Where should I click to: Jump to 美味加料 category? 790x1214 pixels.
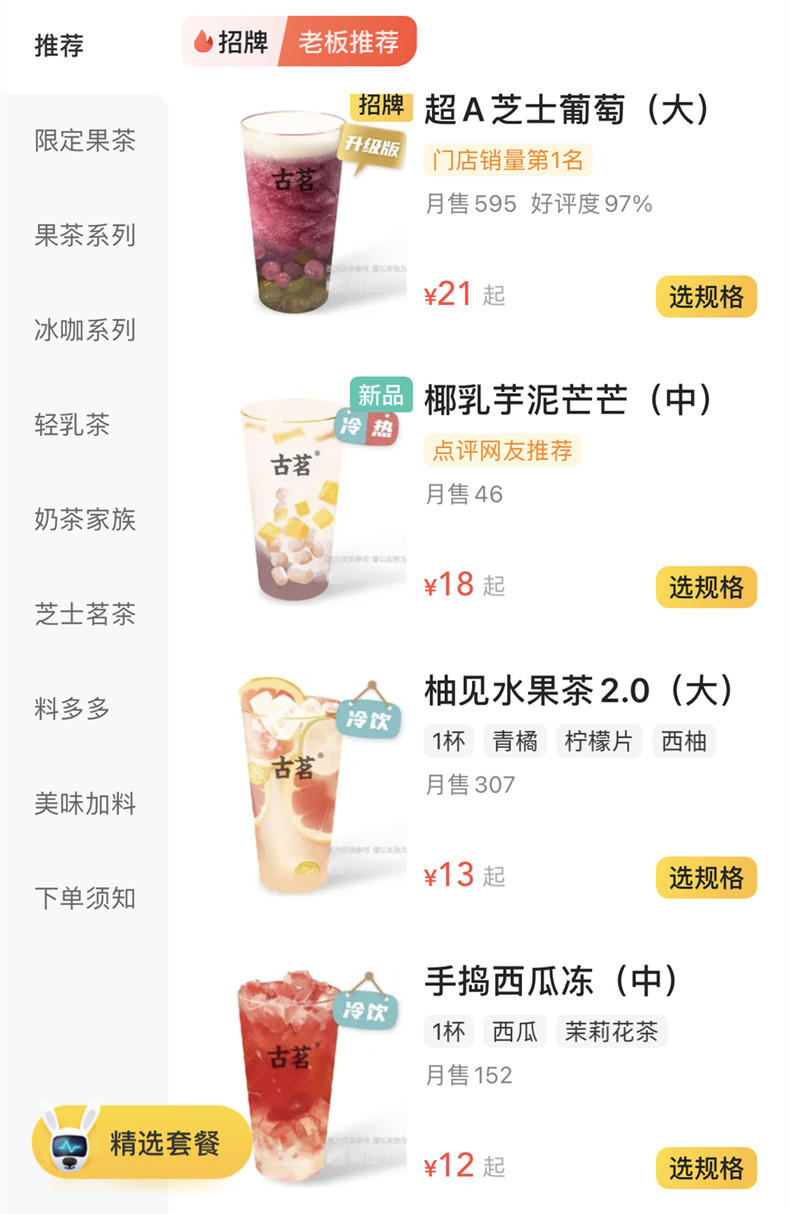coord(85,804)
